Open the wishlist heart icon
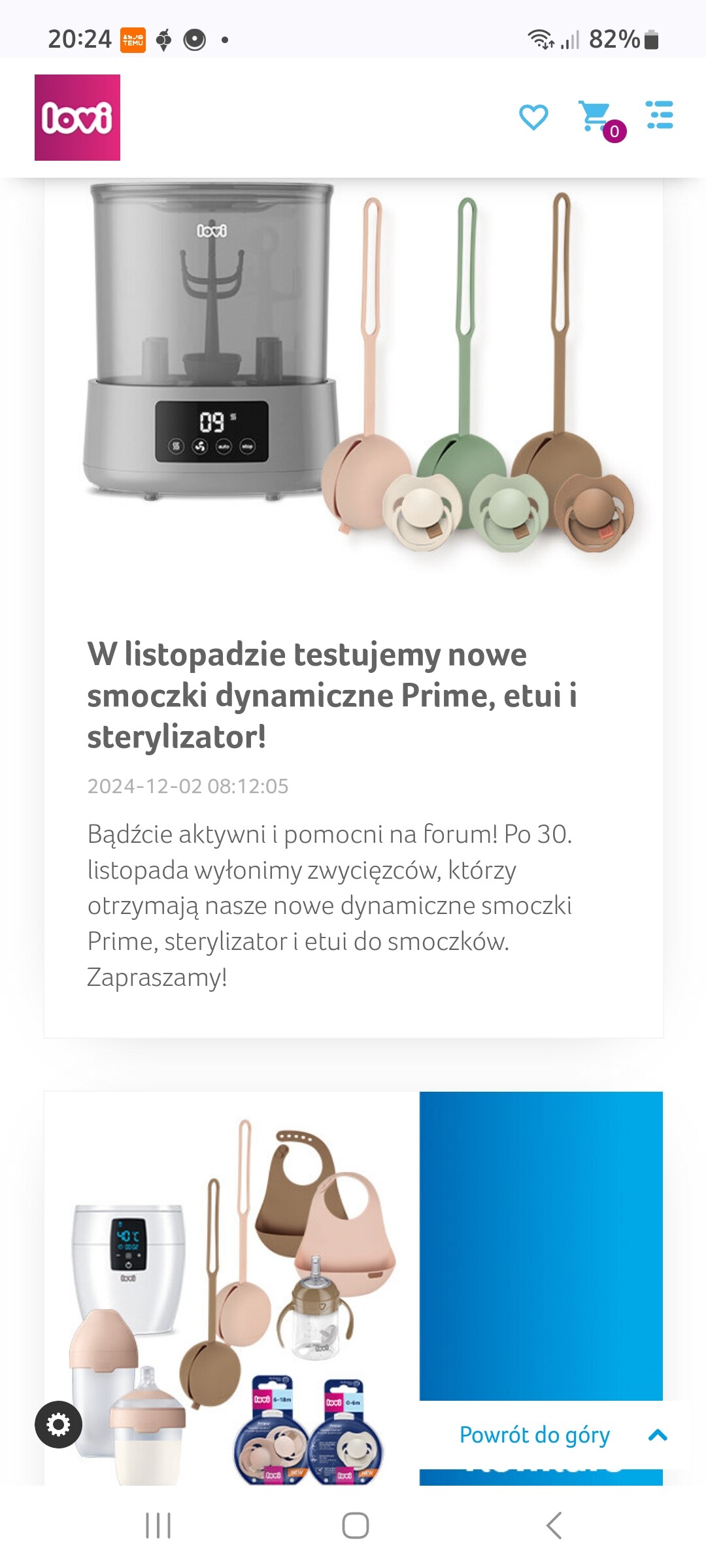706x1568 pixels. [533, 118]
